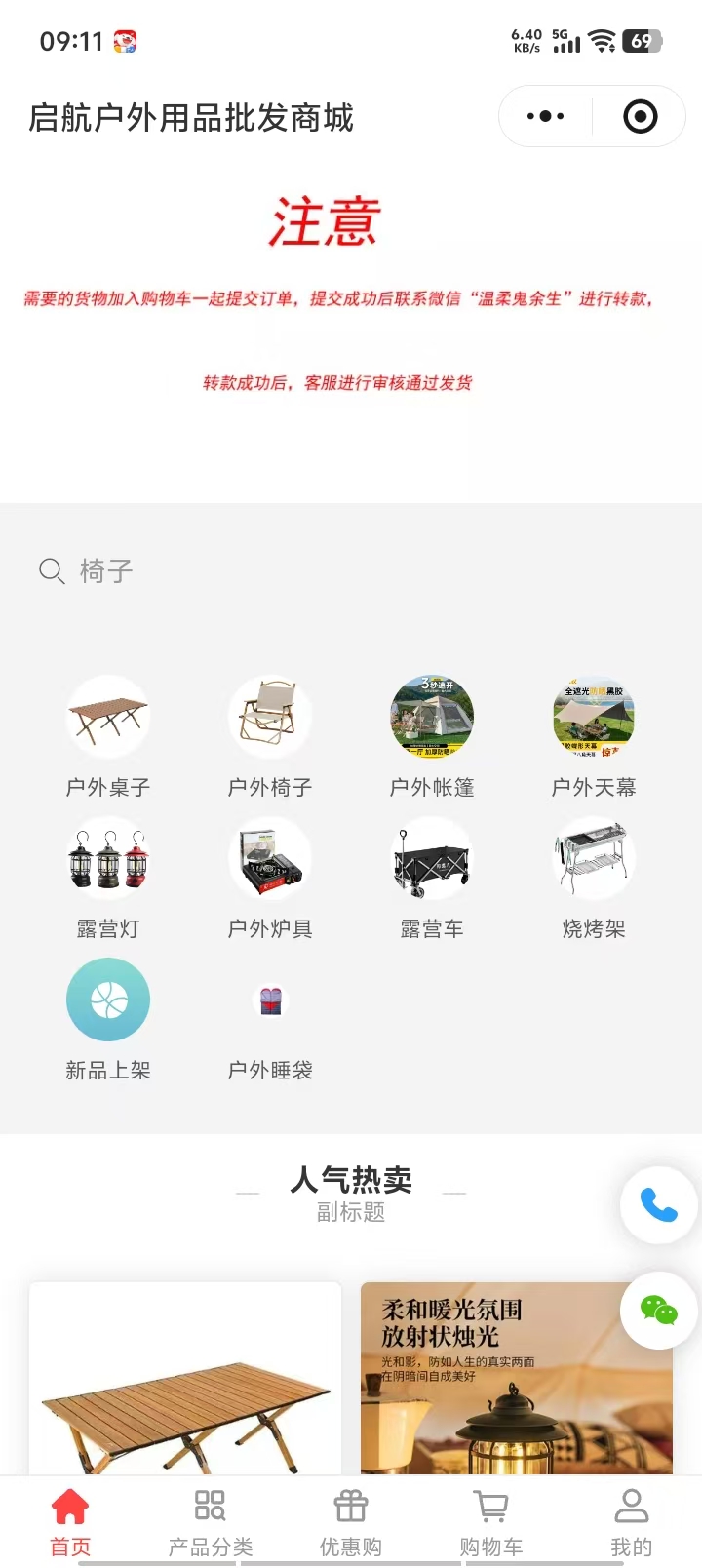Call the shop via phone button
The height and width of the screenshot is (1568, 702).
tap(659, 1205)
